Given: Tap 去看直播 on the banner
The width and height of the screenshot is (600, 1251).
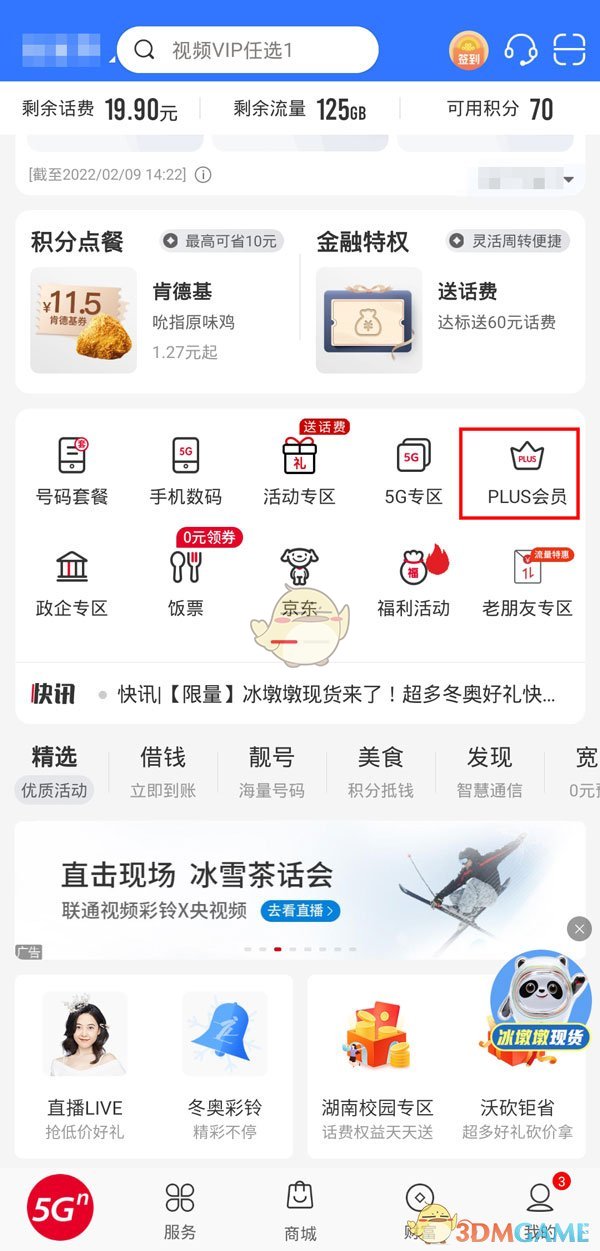Looking at the screenshot, I should click(x=300, y=911).
